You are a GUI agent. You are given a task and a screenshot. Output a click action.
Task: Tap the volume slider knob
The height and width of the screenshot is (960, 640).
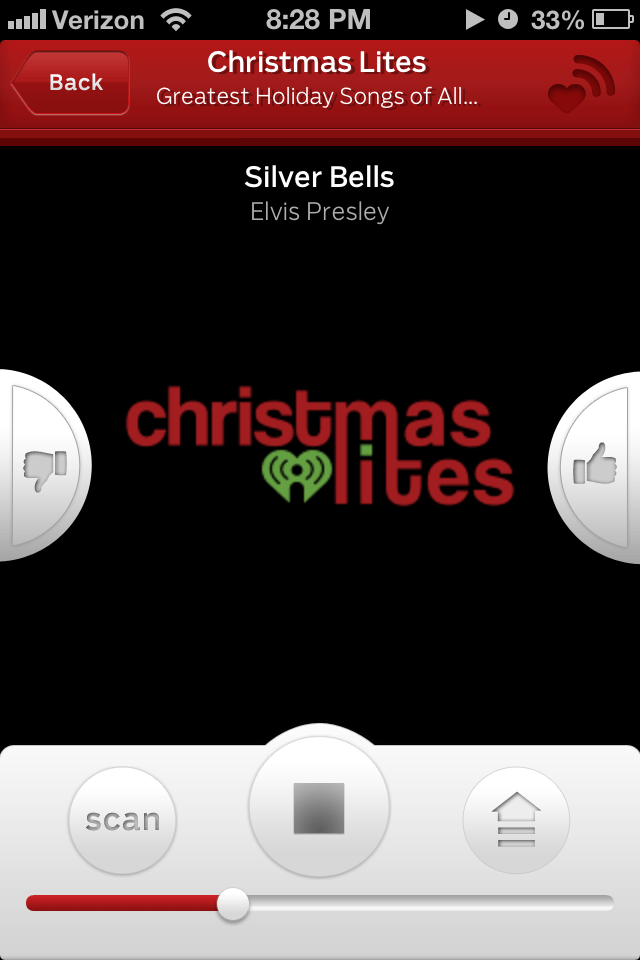pyautogui.click(x=233, y=904)
